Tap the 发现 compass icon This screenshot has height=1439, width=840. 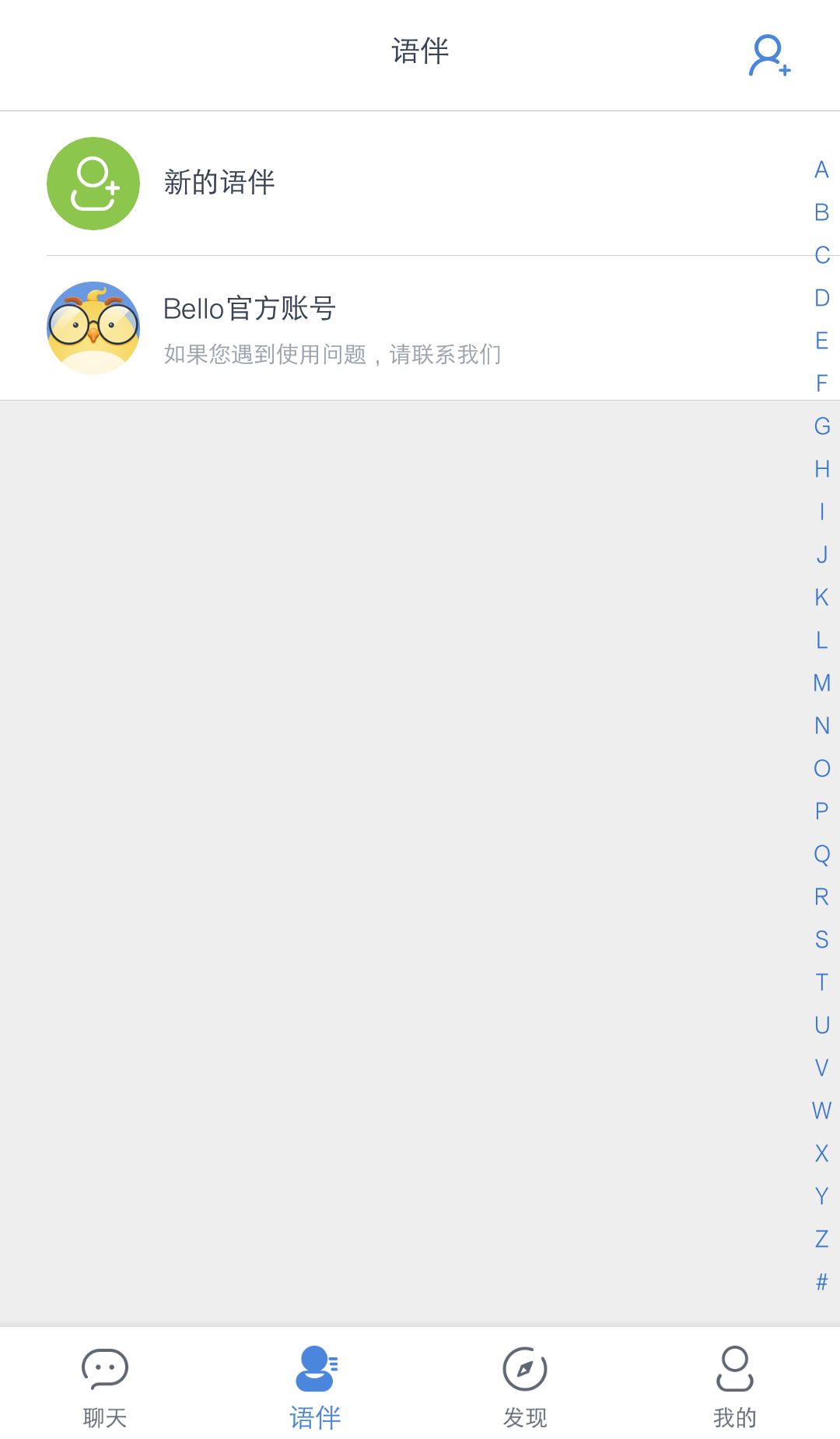coord(525,1368)
